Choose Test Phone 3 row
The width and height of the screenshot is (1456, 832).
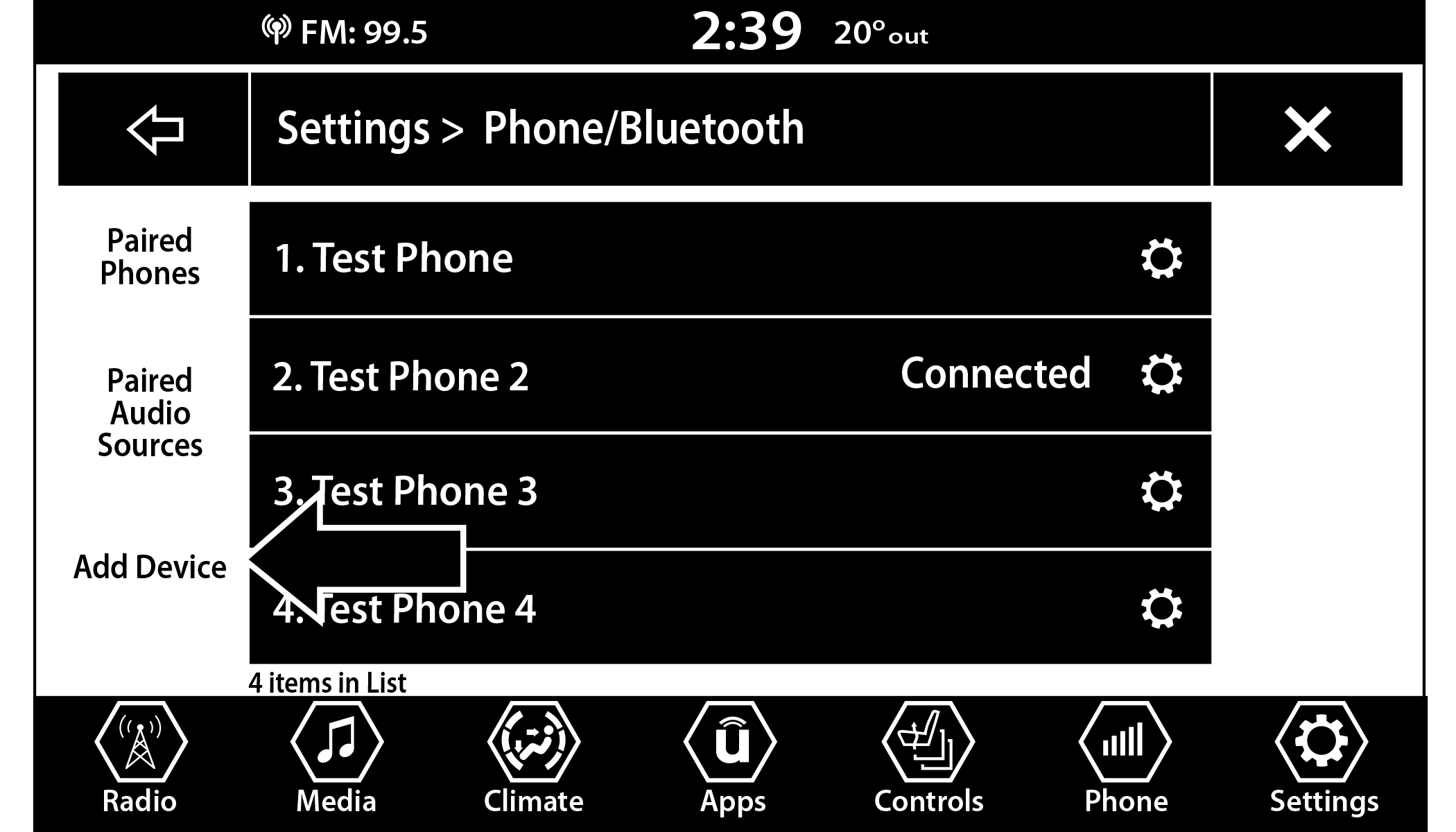point(693,491)
